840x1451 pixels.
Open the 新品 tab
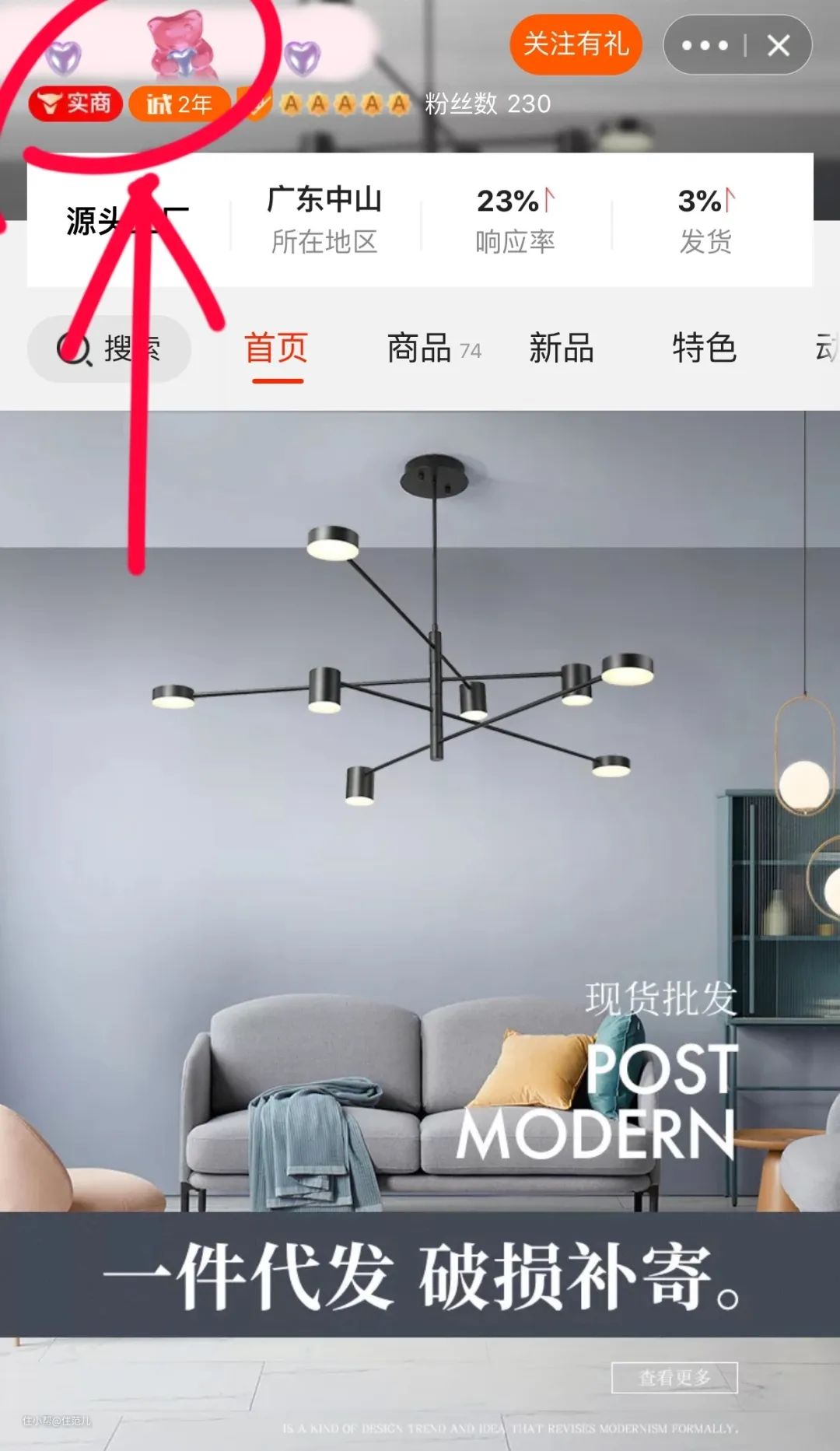tap(562, 348)
